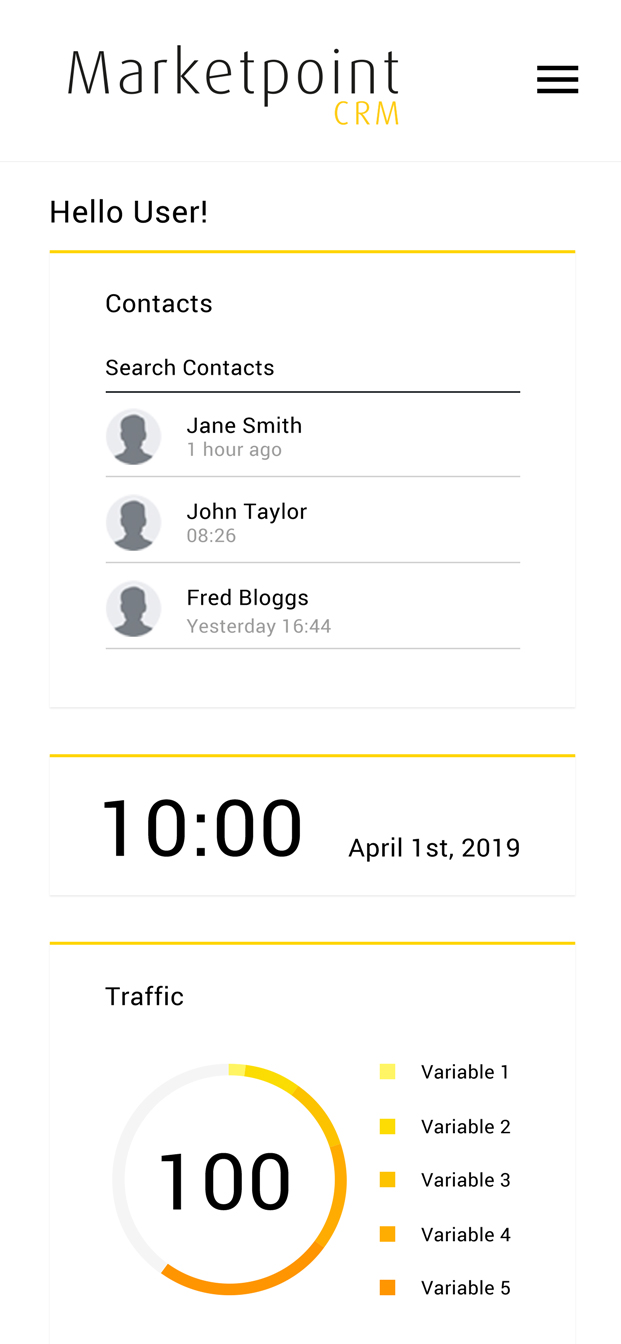Open John Taylor's contact

(312, 522)
